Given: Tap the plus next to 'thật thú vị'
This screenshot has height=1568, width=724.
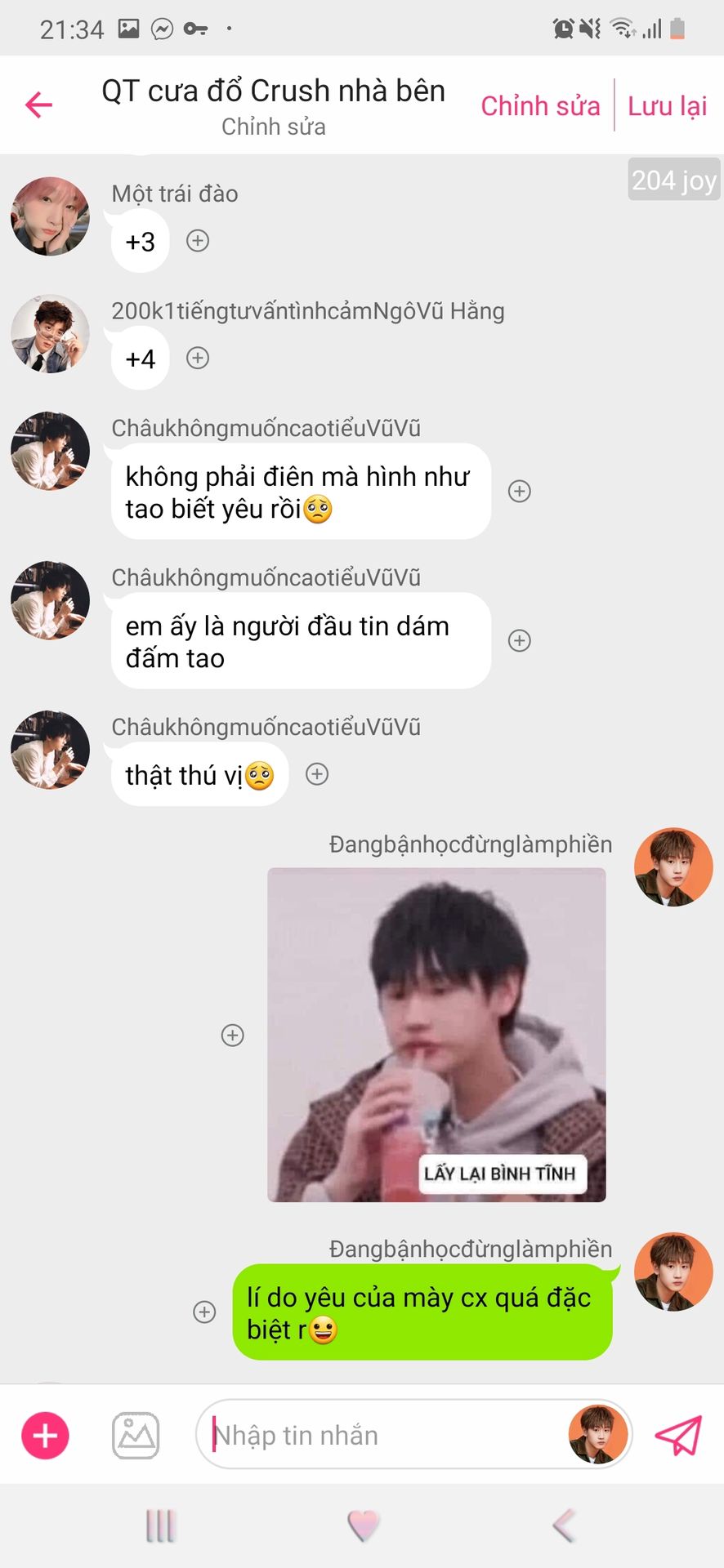Looking at the screenshot, I should (317, 774).
